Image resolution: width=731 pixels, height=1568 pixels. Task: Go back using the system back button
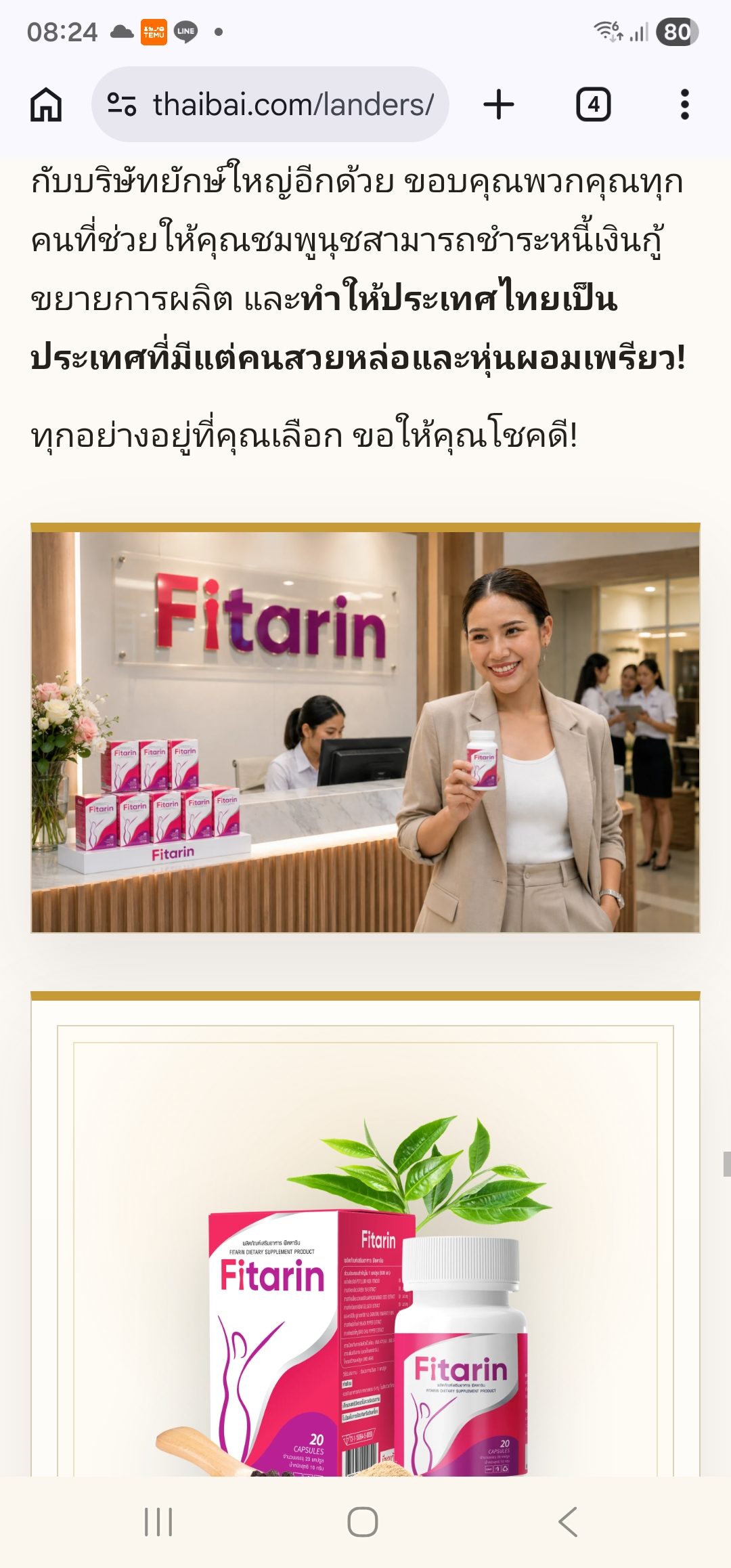568,1522
